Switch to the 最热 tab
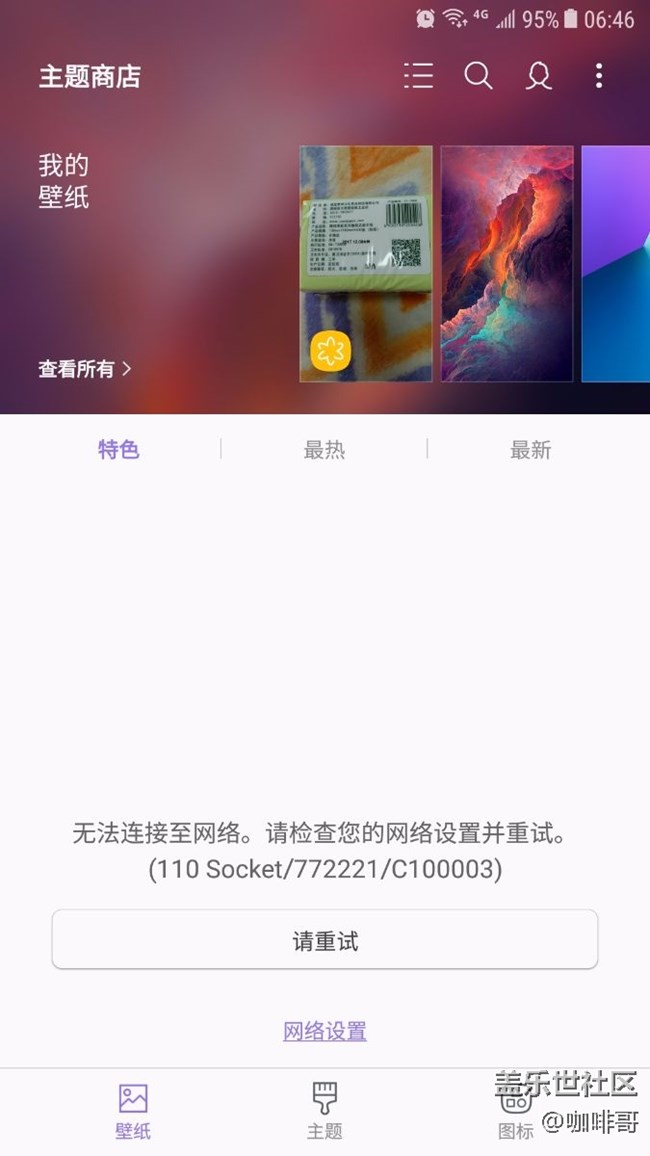 (324, 450)
